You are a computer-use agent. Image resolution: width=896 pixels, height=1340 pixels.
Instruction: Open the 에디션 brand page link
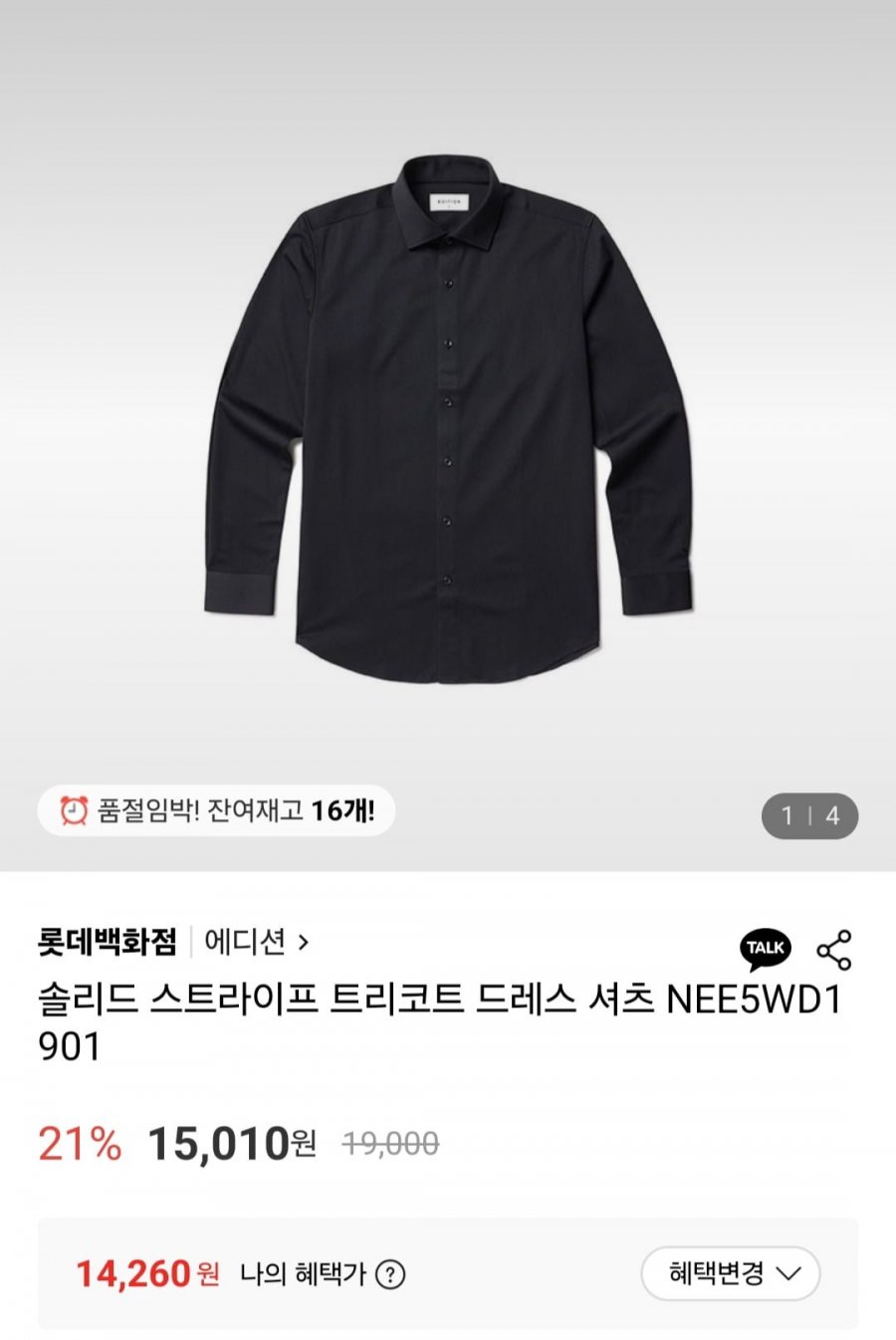[256, 941]
